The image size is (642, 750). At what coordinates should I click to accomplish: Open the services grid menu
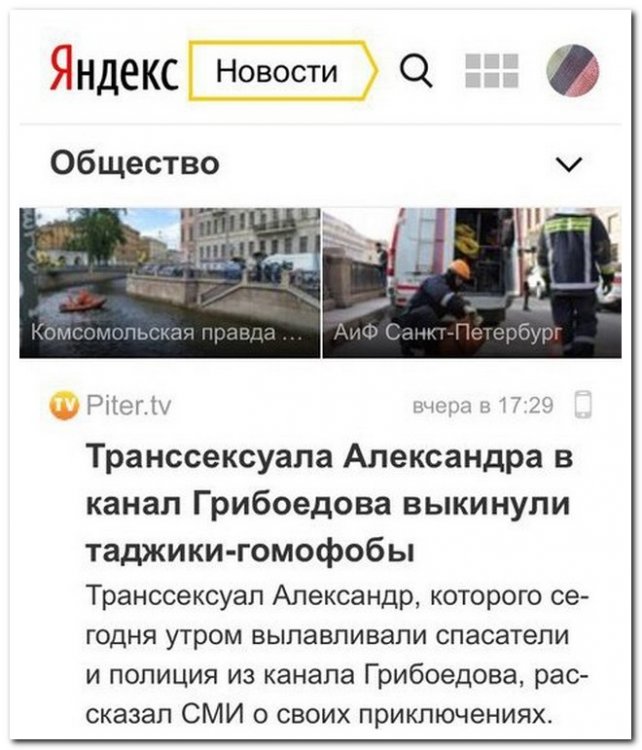pyautogui.click(x=491, y=71)
